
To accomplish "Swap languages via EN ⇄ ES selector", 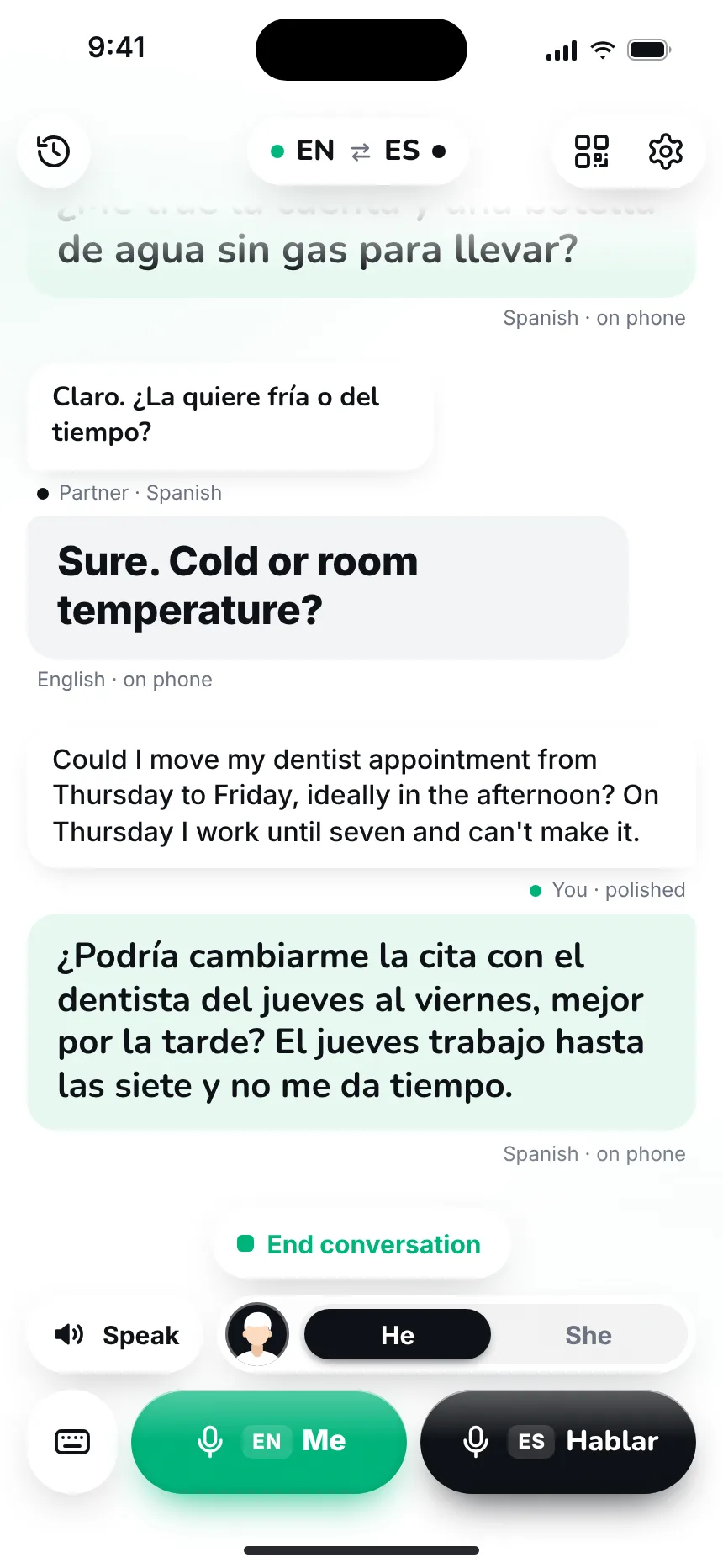I will click(358, 151).
